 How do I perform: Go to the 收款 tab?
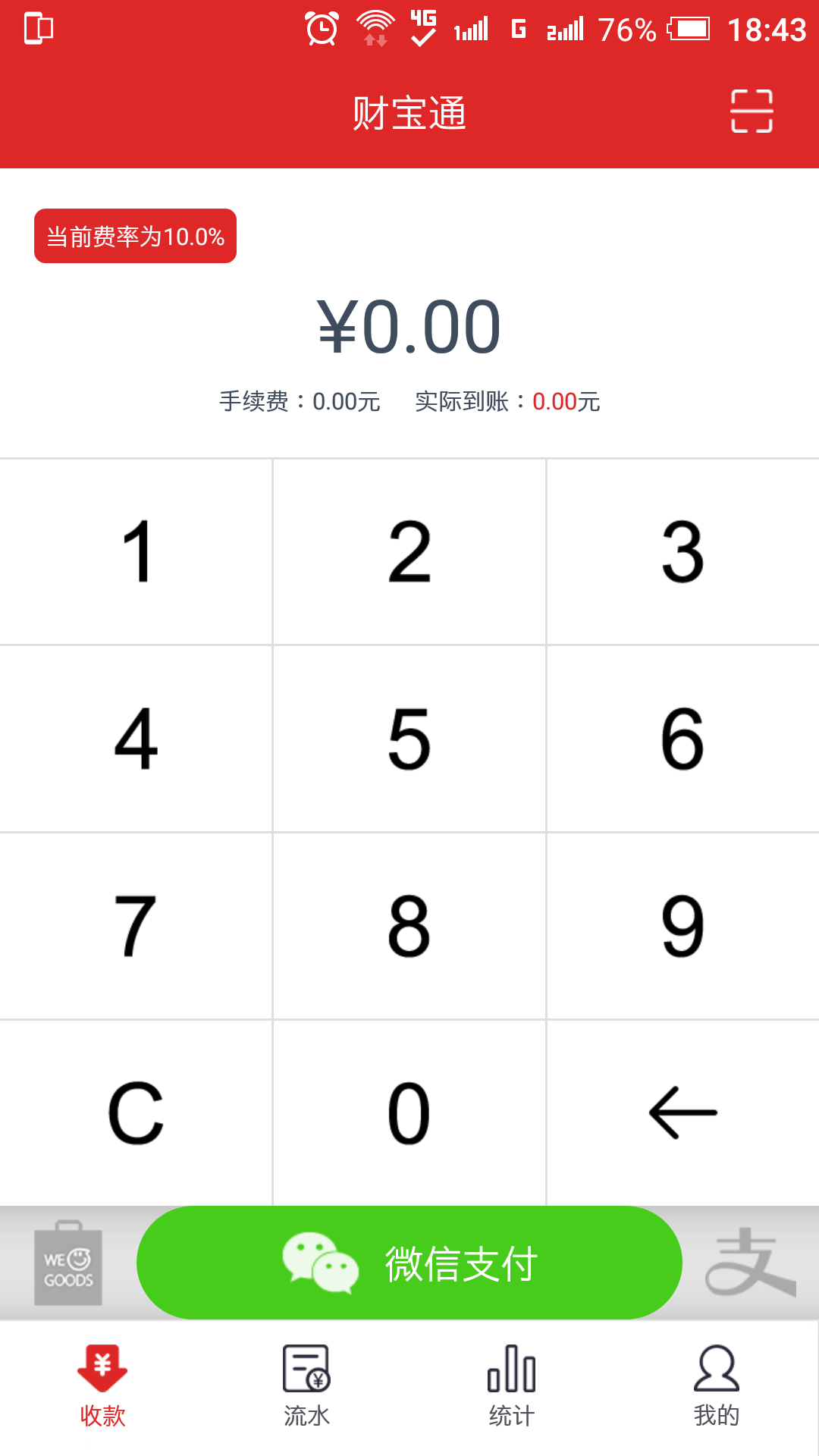point(102,1386)
